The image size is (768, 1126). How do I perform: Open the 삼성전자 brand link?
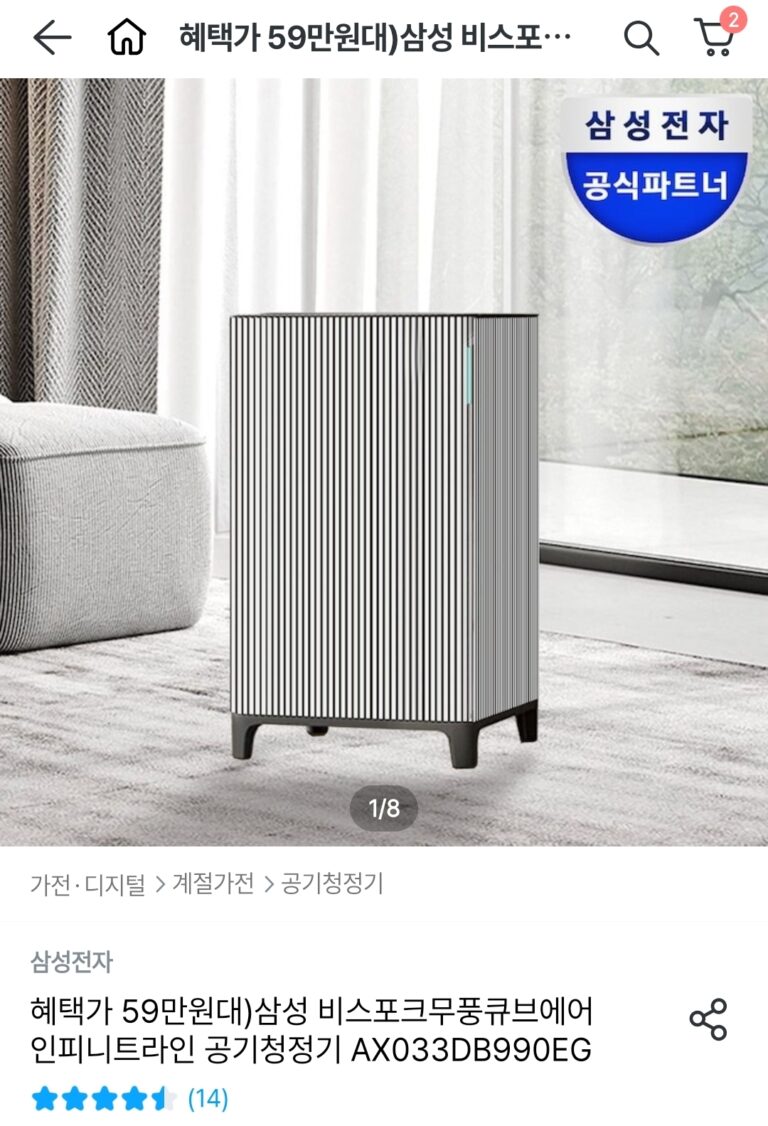pyautogui.click(x=71, y=962)
